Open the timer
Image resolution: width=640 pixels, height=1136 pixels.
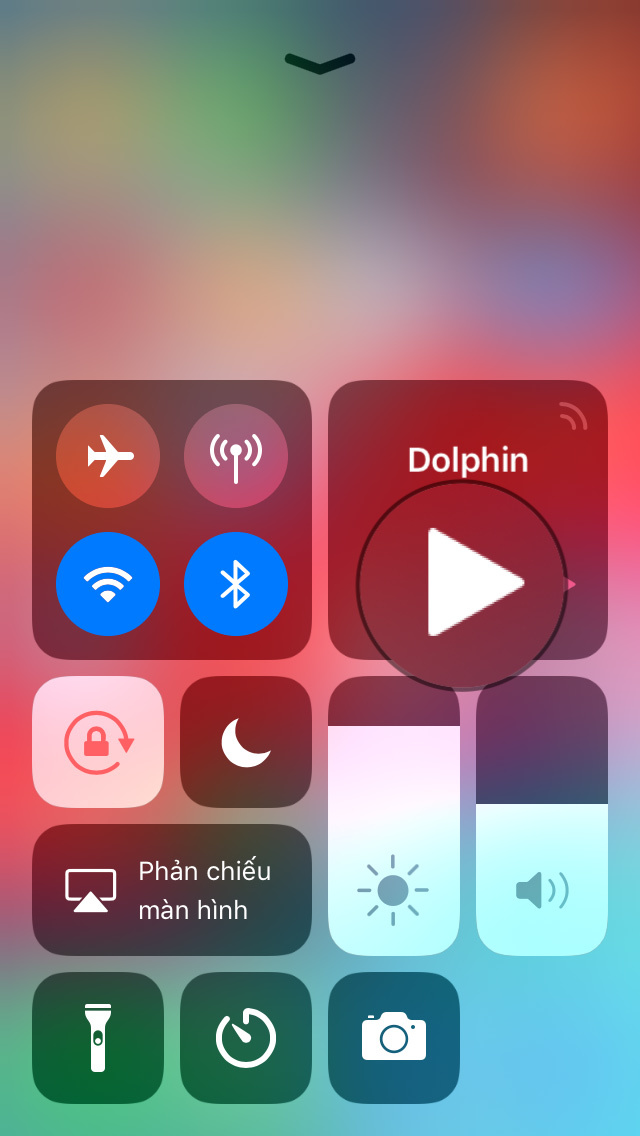tap(246, 1038)
